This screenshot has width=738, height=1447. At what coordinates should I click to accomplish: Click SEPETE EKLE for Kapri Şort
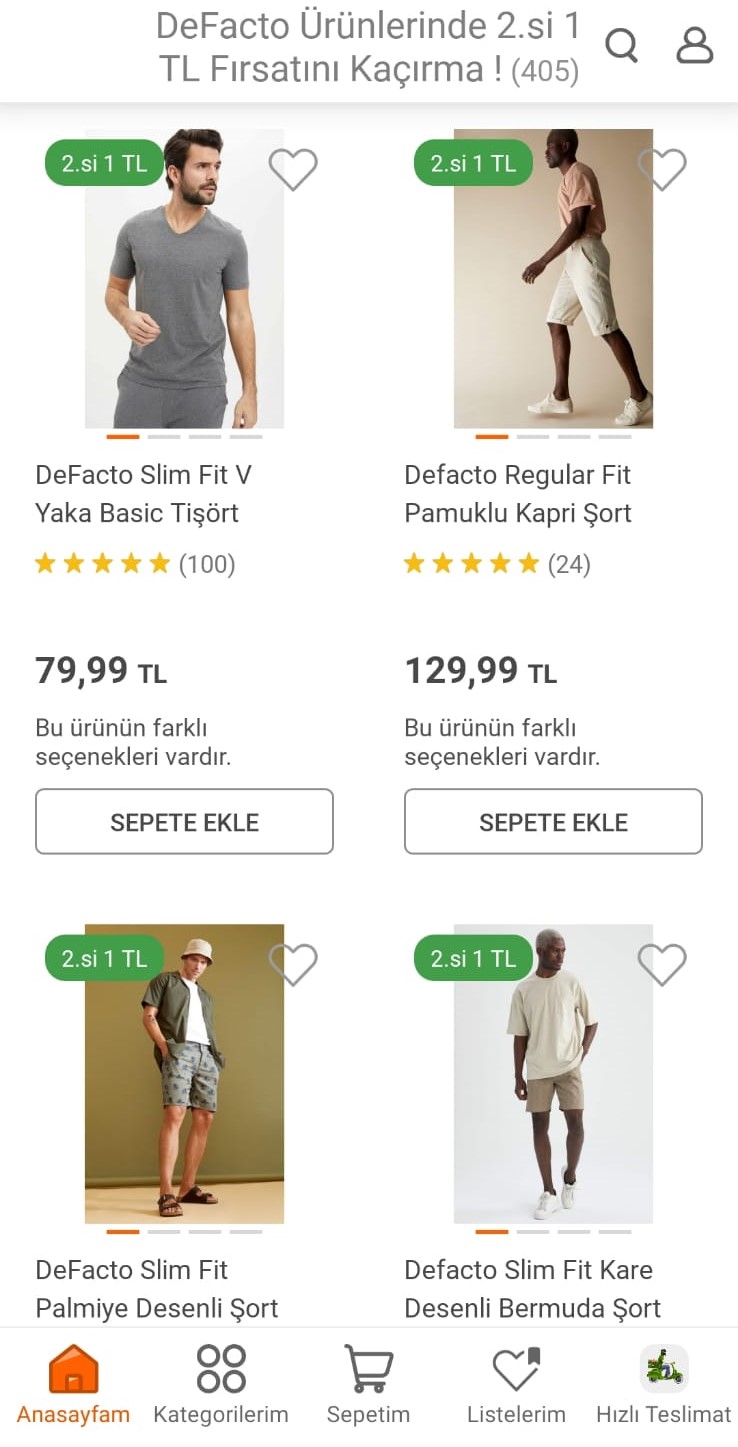point(553,821)
